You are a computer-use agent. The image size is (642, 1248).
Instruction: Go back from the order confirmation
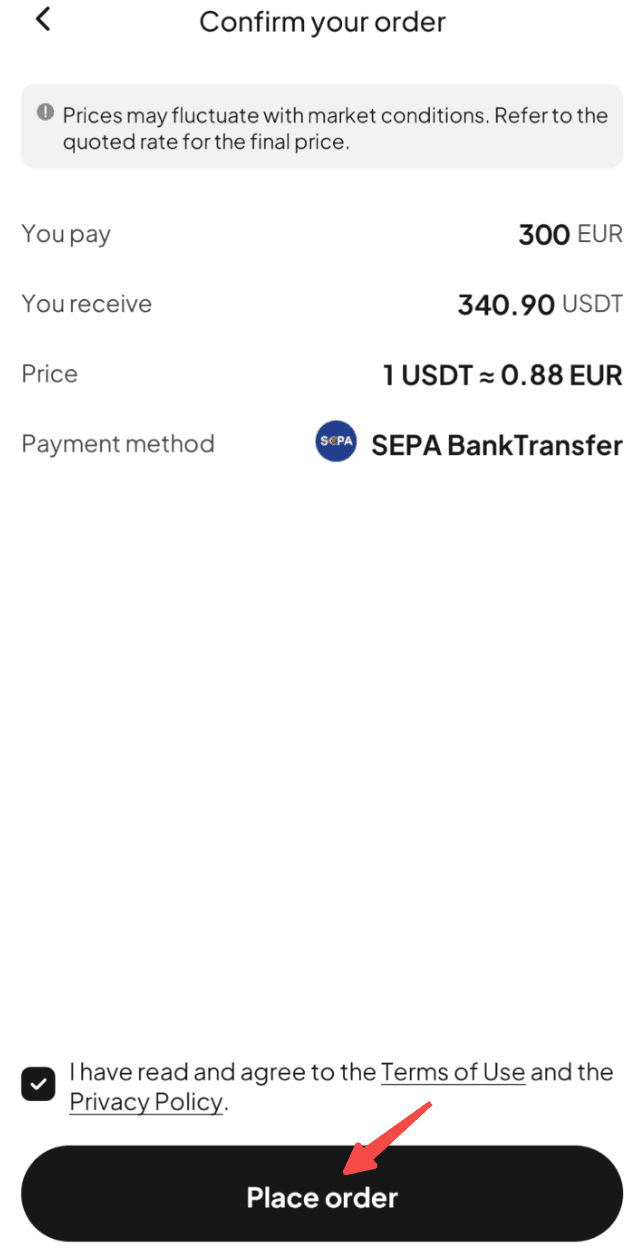click(43, 19)
